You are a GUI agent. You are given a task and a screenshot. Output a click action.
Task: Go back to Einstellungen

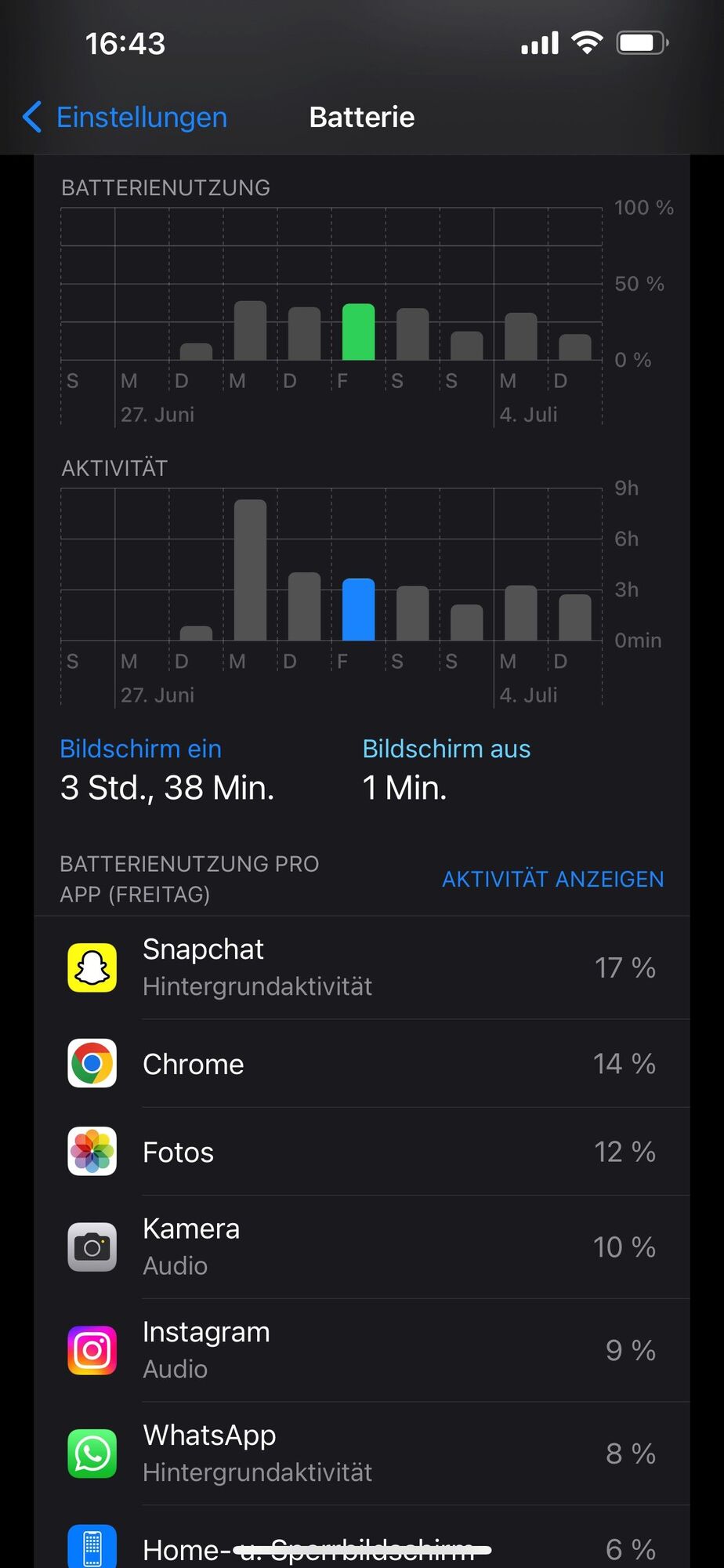125,118
